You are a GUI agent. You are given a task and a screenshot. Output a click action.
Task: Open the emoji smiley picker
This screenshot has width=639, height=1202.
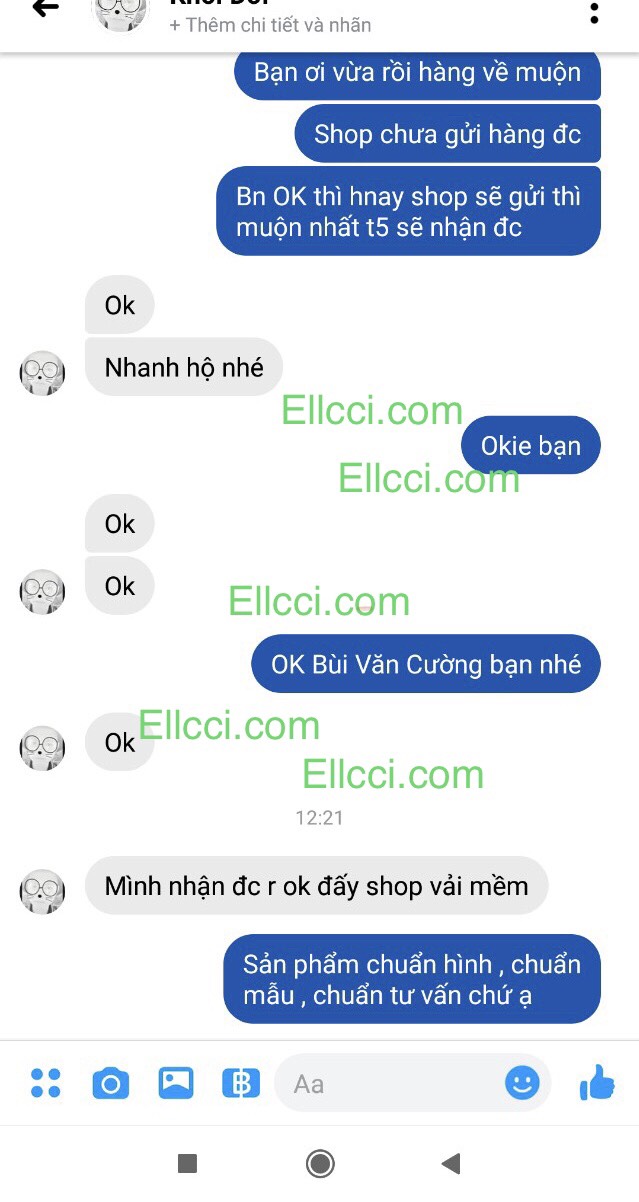click(522, 1082)
